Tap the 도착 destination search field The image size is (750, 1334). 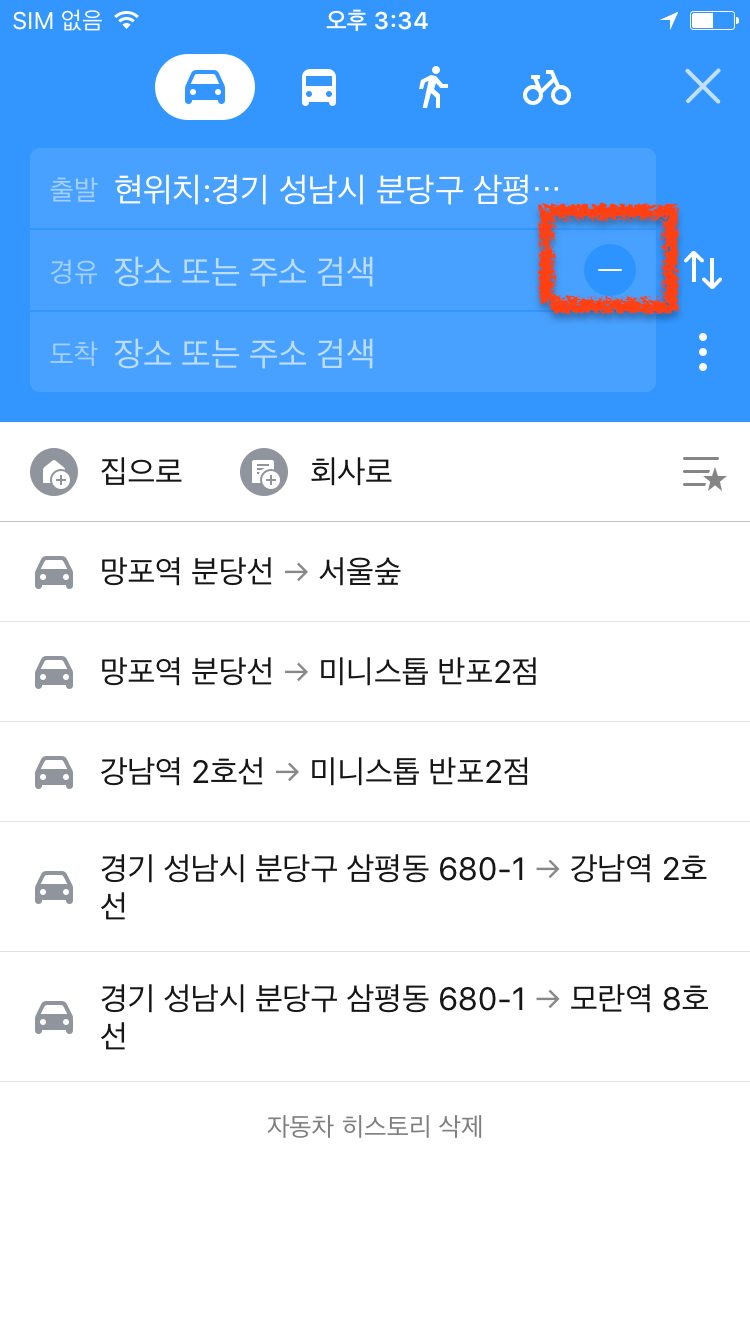[340, 352]
